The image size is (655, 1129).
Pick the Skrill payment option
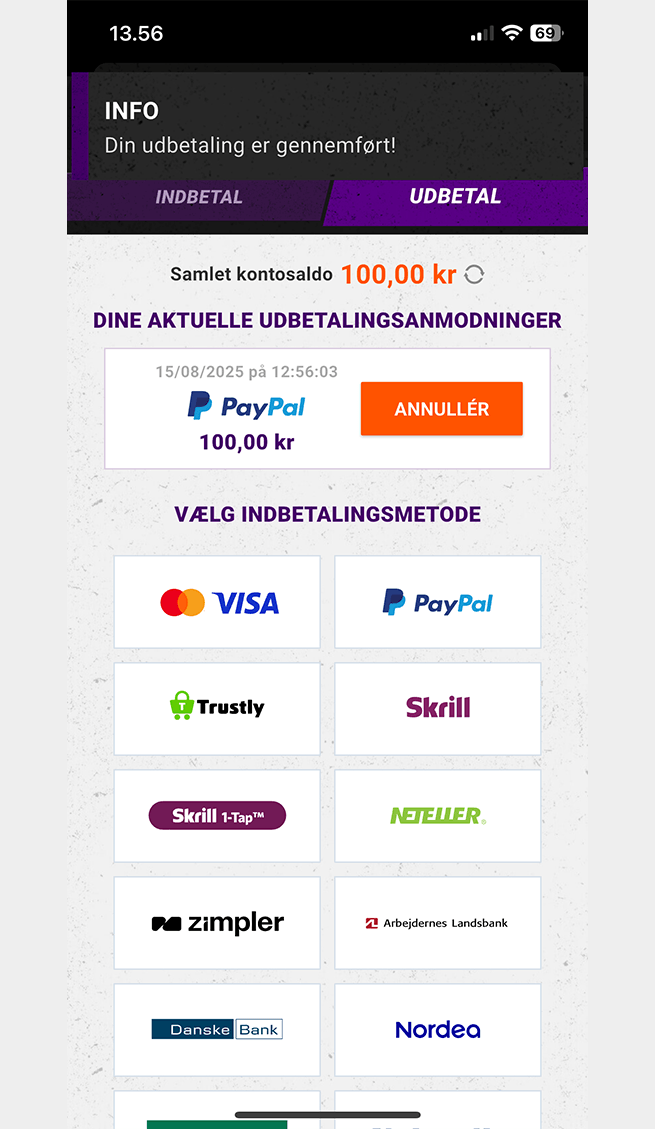[437, 708]
